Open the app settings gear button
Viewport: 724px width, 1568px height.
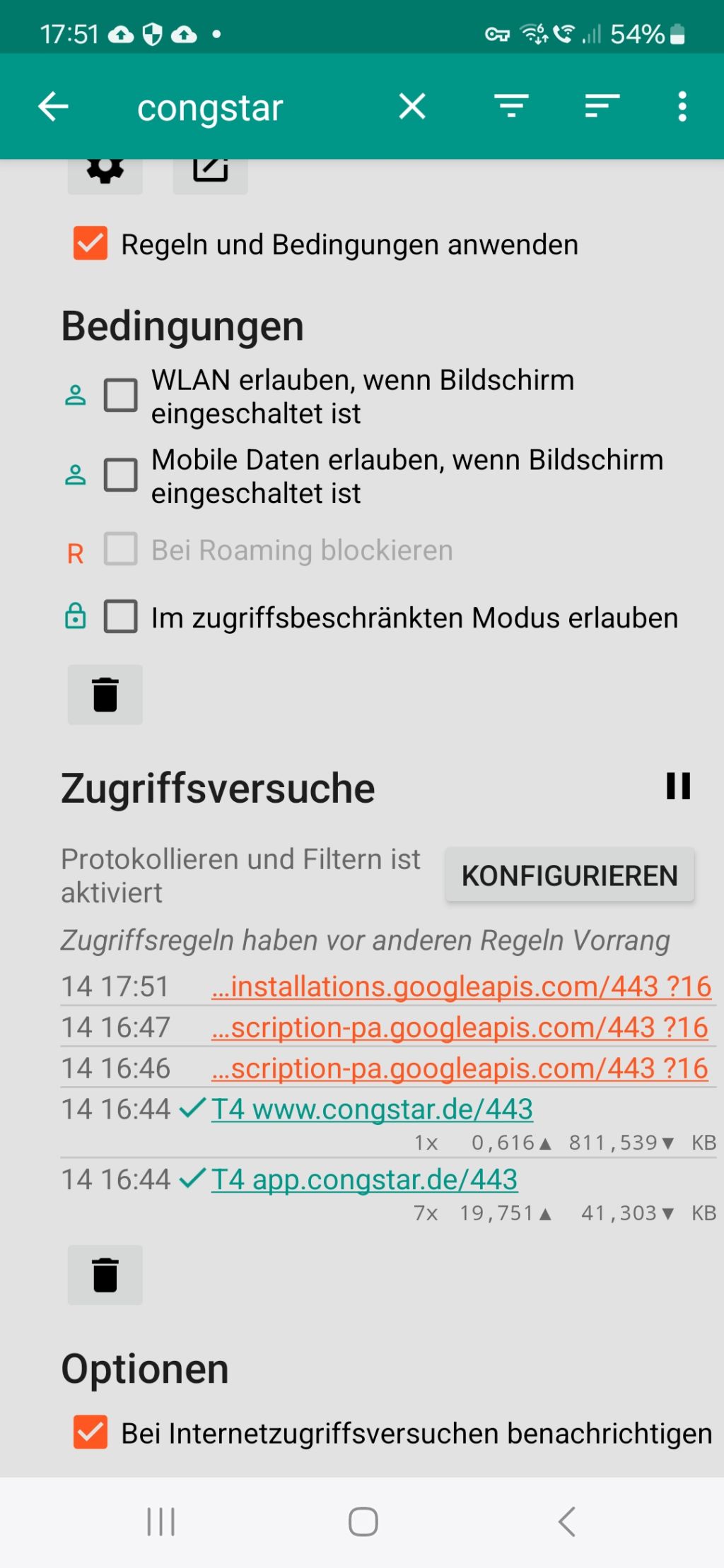click(x=105, y=172)
